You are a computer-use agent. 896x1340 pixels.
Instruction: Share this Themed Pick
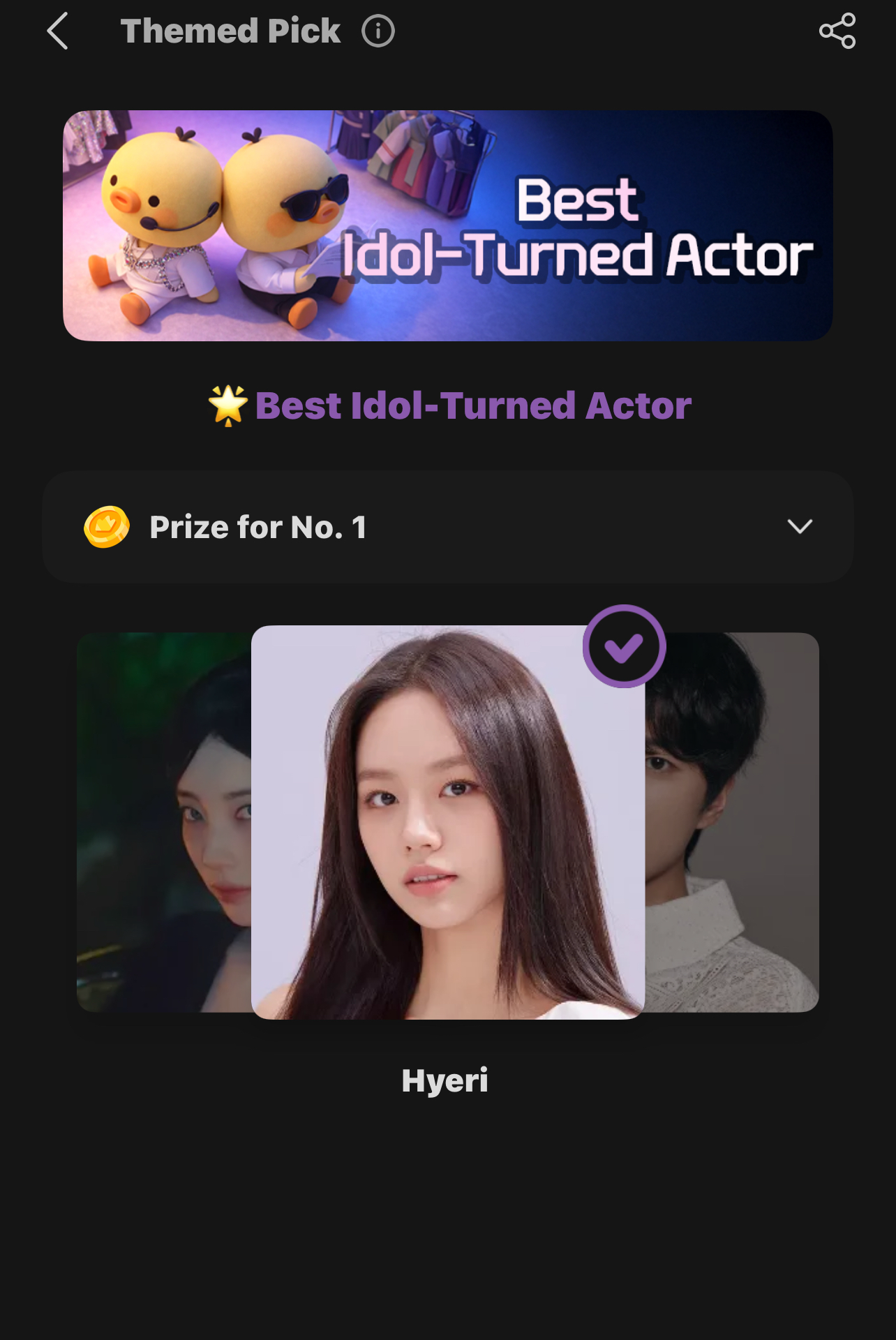coord(837,31)
